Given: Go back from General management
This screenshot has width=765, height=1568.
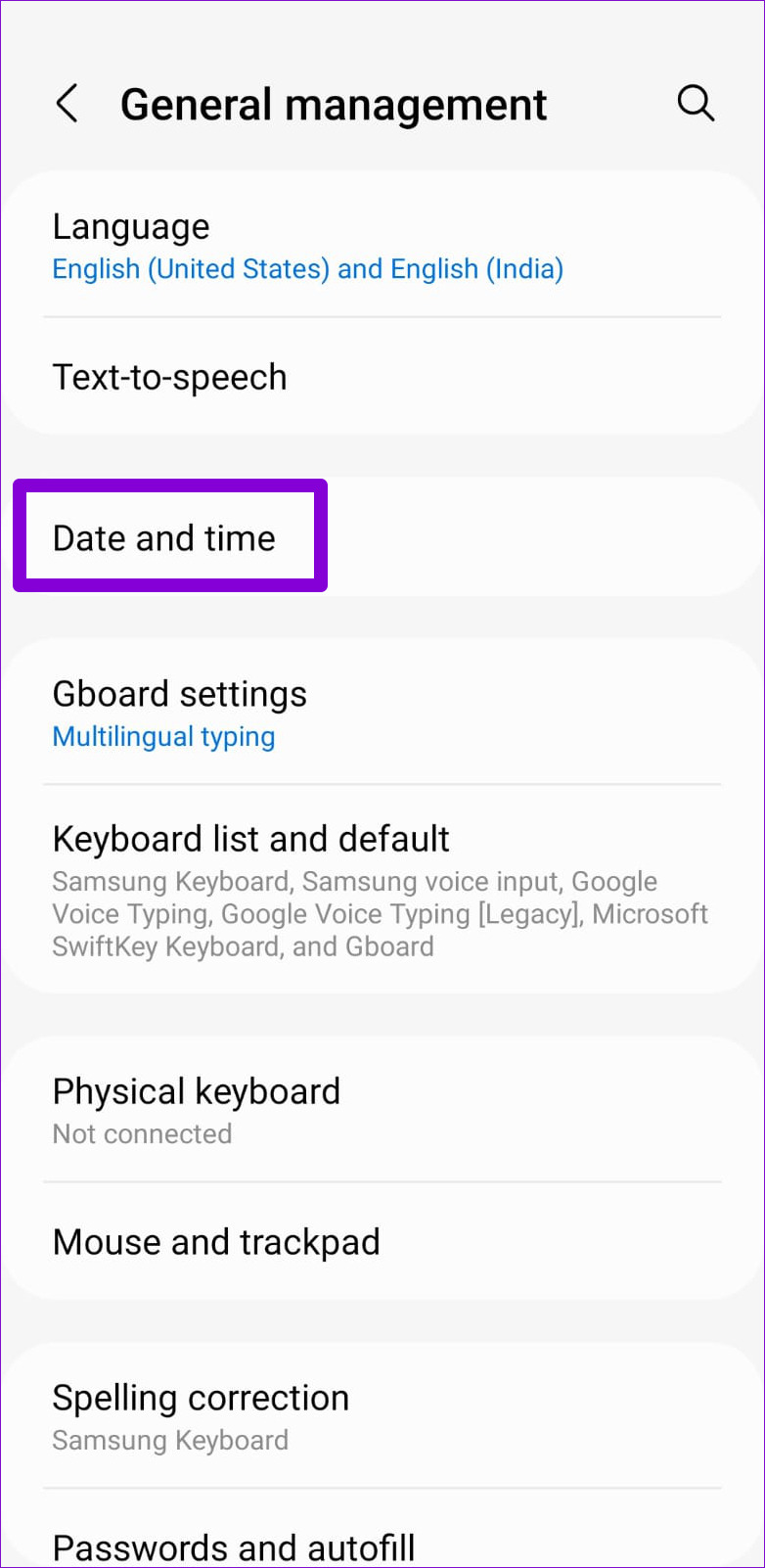Looking at the screenshot, I should tap(67, 104).
